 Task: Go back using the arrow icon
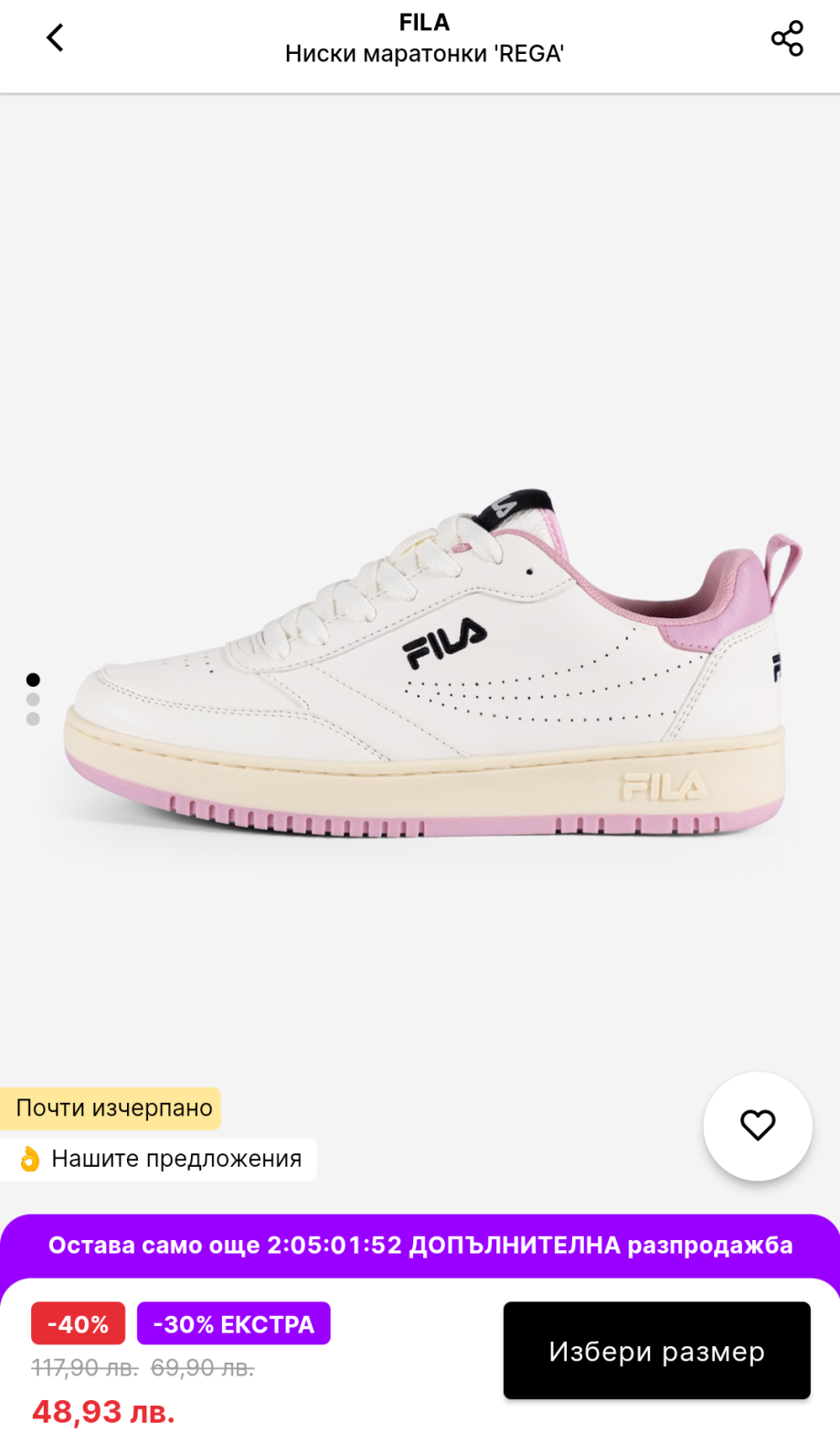click(55, 38)
